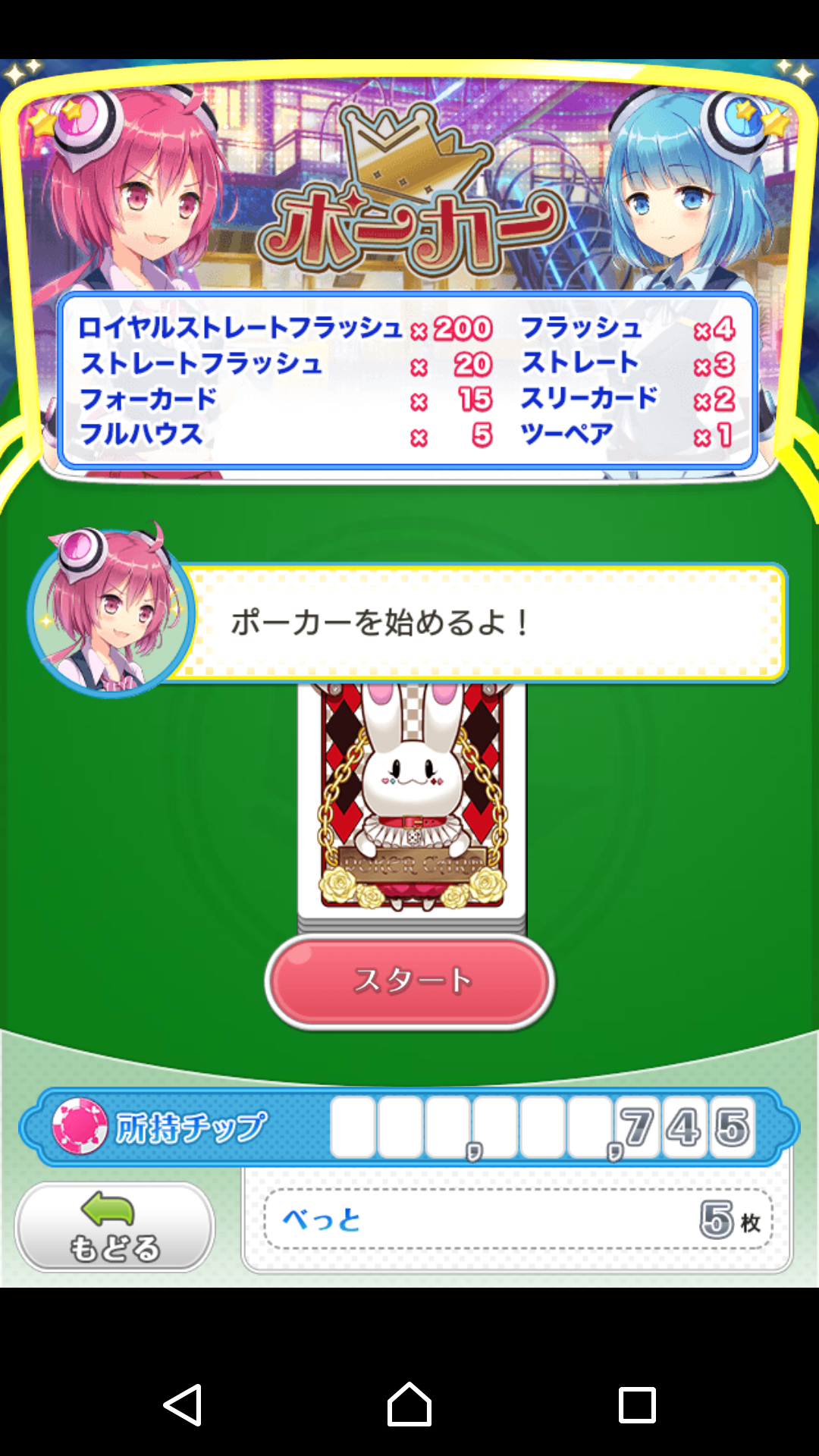Go to the Android home screen
The image size is (819, 1456).
409,1404
